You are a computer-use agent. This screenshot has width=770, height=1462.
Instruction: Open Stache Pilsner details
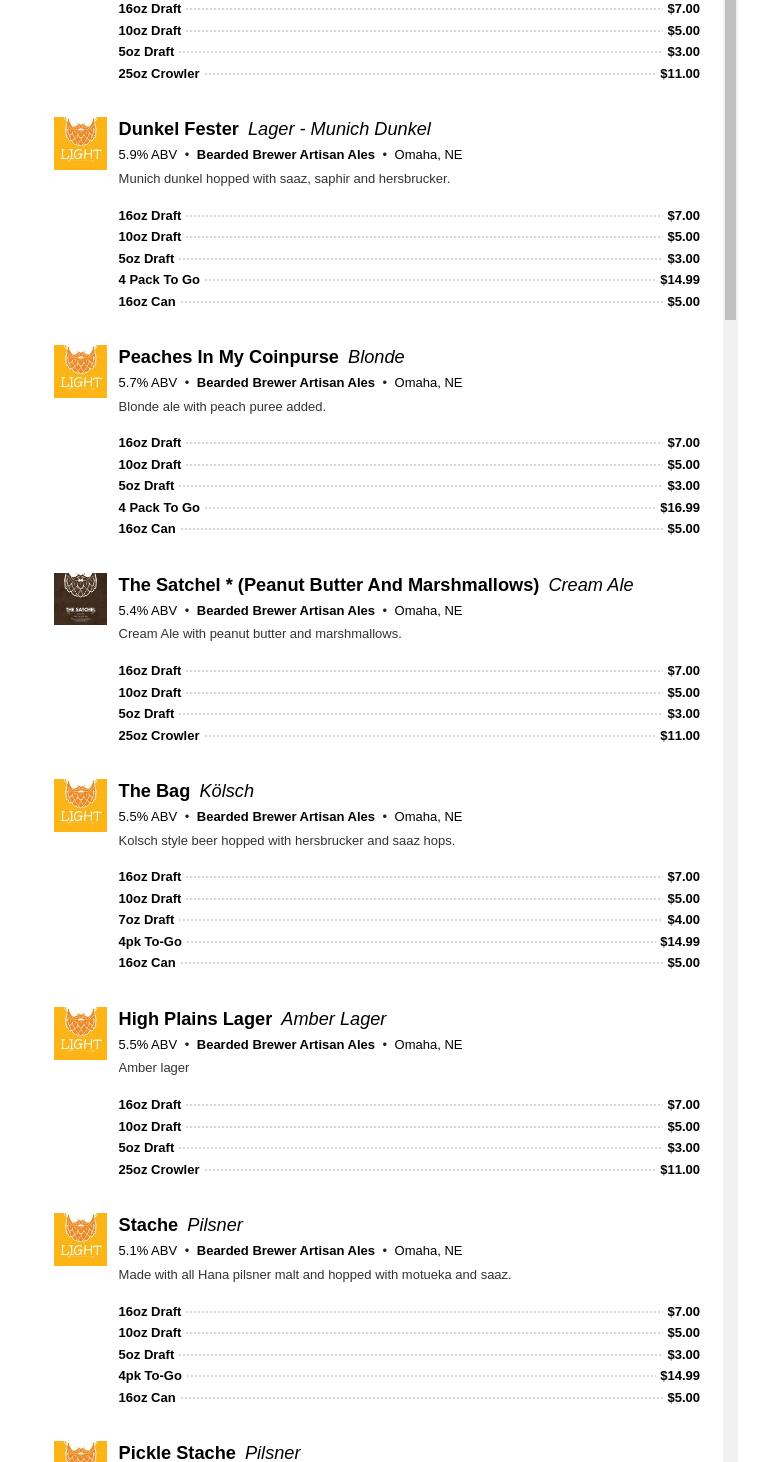click(148, 1225)
